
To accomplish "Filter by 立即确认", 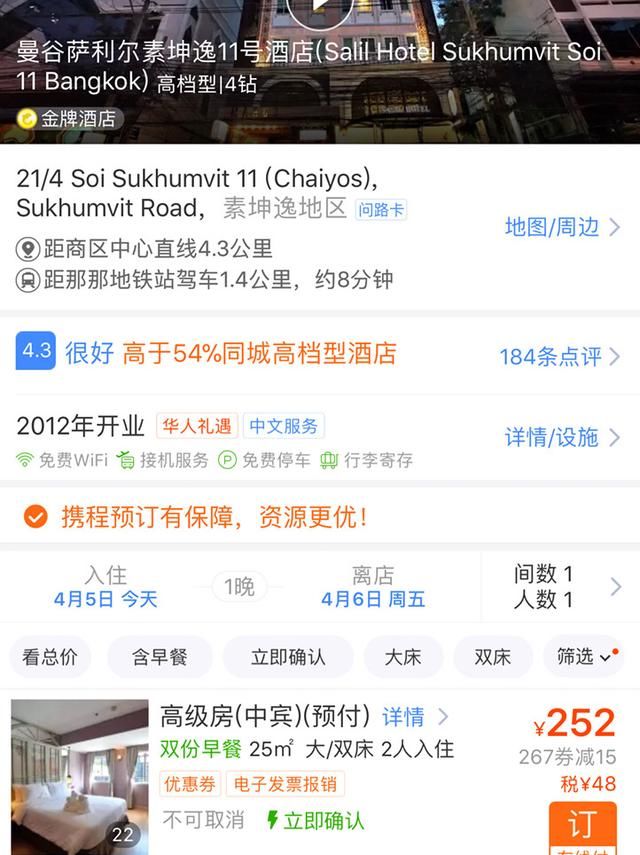I will point(288,657).
